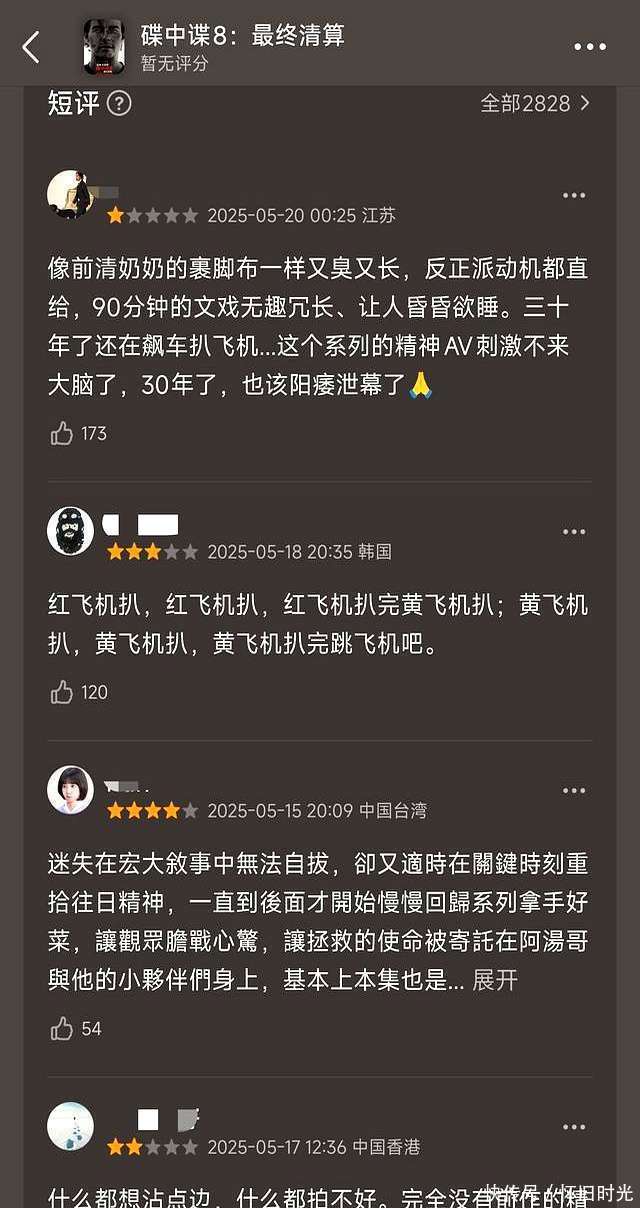Open the overflow menu in the top bar
Screen dimensions: 640x1208
[590, 47]
